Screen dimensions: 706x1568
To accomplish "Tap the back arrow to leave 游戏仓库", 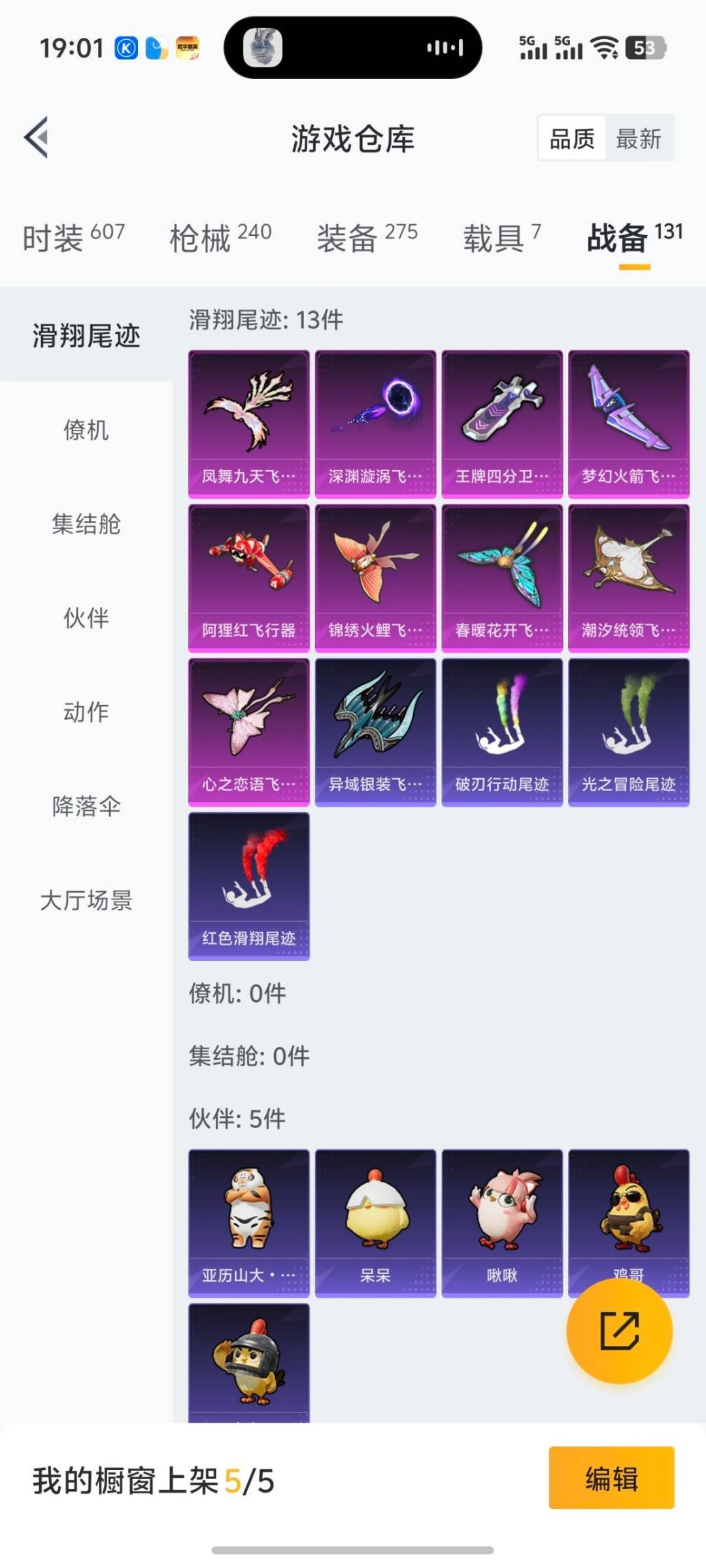I will click(x=37, y=139).
